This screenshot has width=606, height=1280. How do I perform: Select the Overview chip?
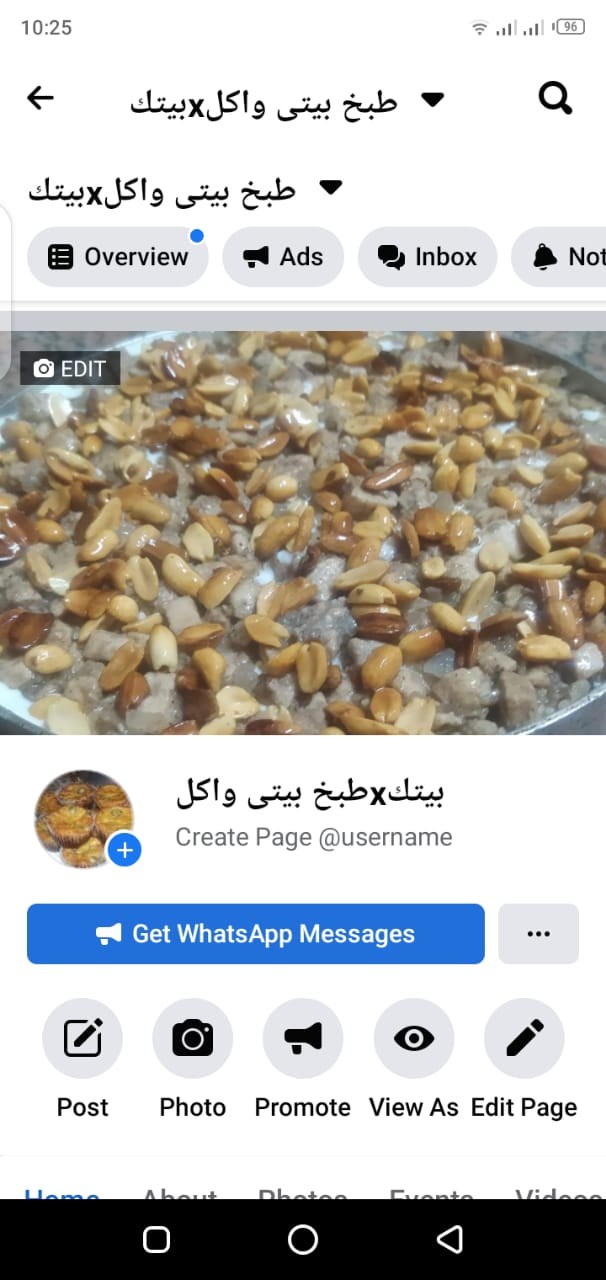click(118, 257)
